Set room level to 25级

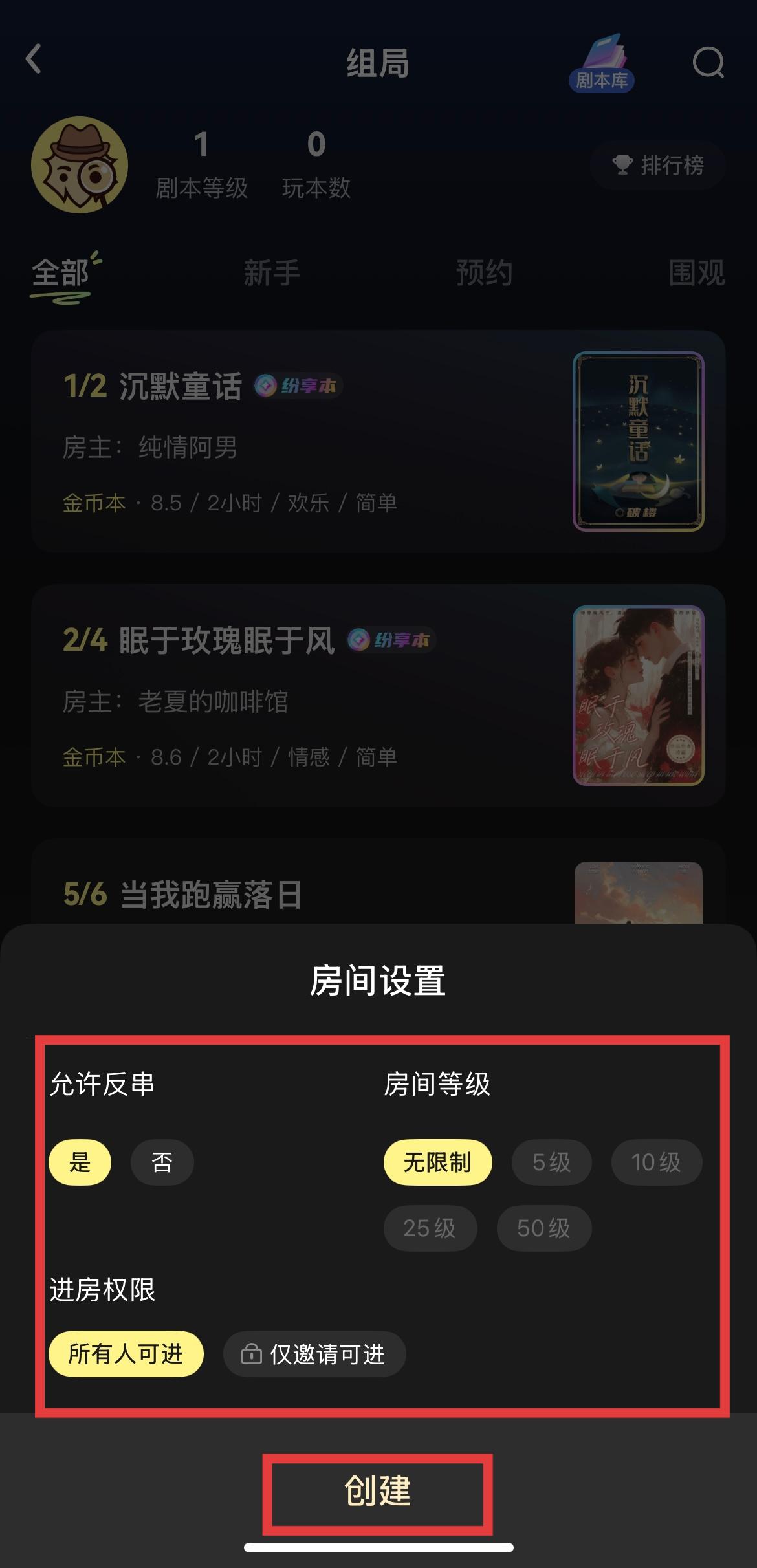coord(430,1228)
